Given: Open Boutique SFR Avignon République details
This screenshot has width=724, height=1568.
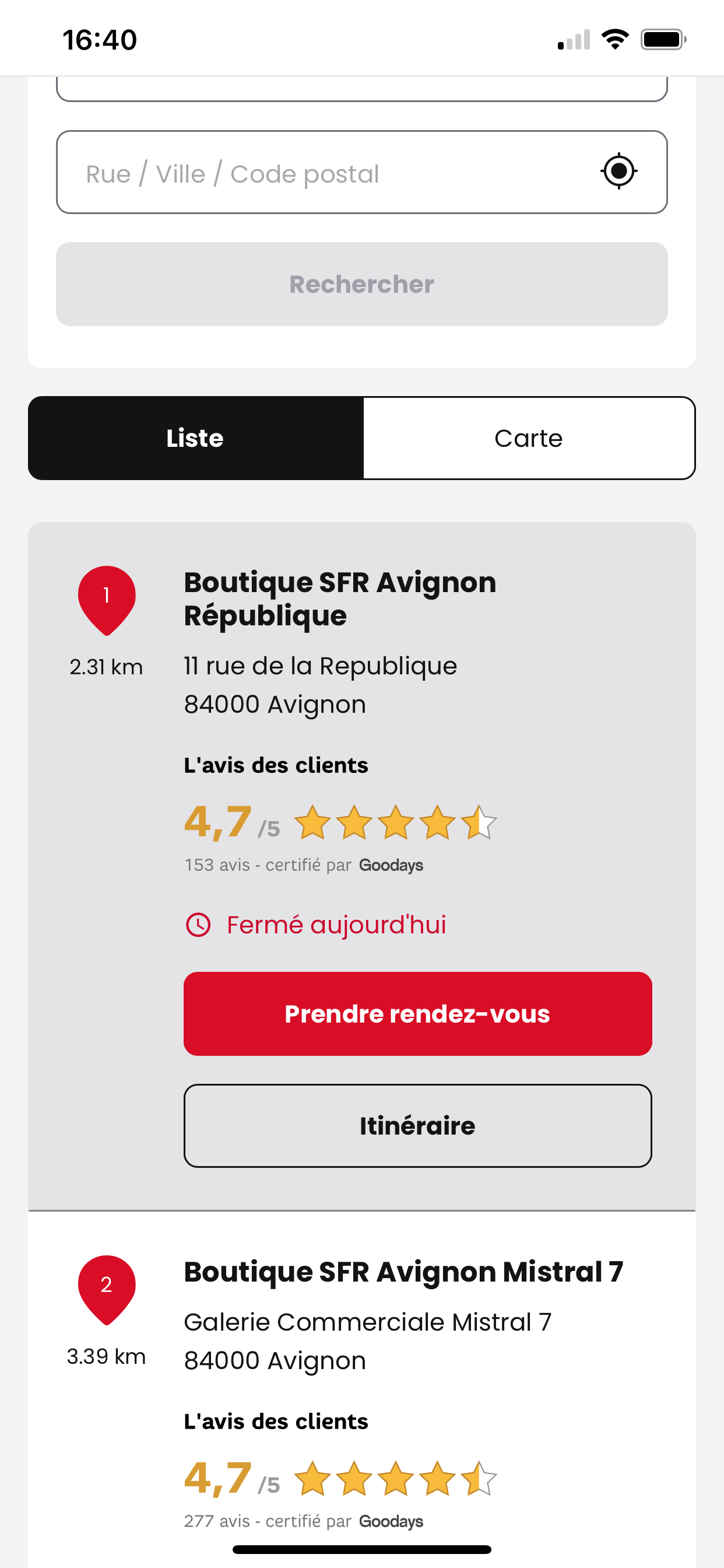Looking at the screenshot, I should (x=340, y=599).
